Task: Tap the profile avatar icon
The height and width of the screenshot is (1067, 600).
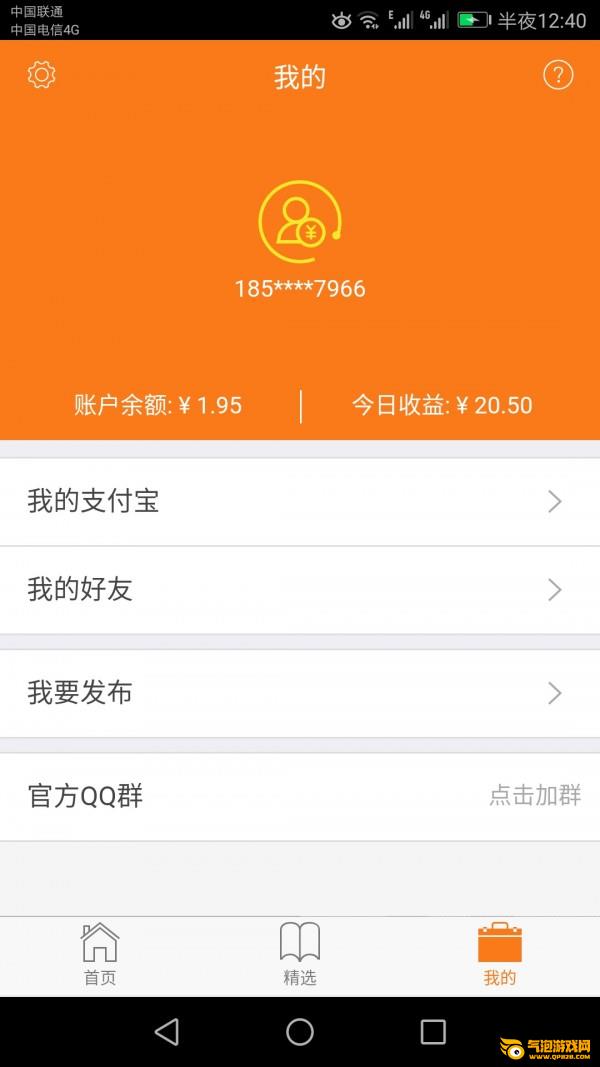Action: [x=299, y=224]
